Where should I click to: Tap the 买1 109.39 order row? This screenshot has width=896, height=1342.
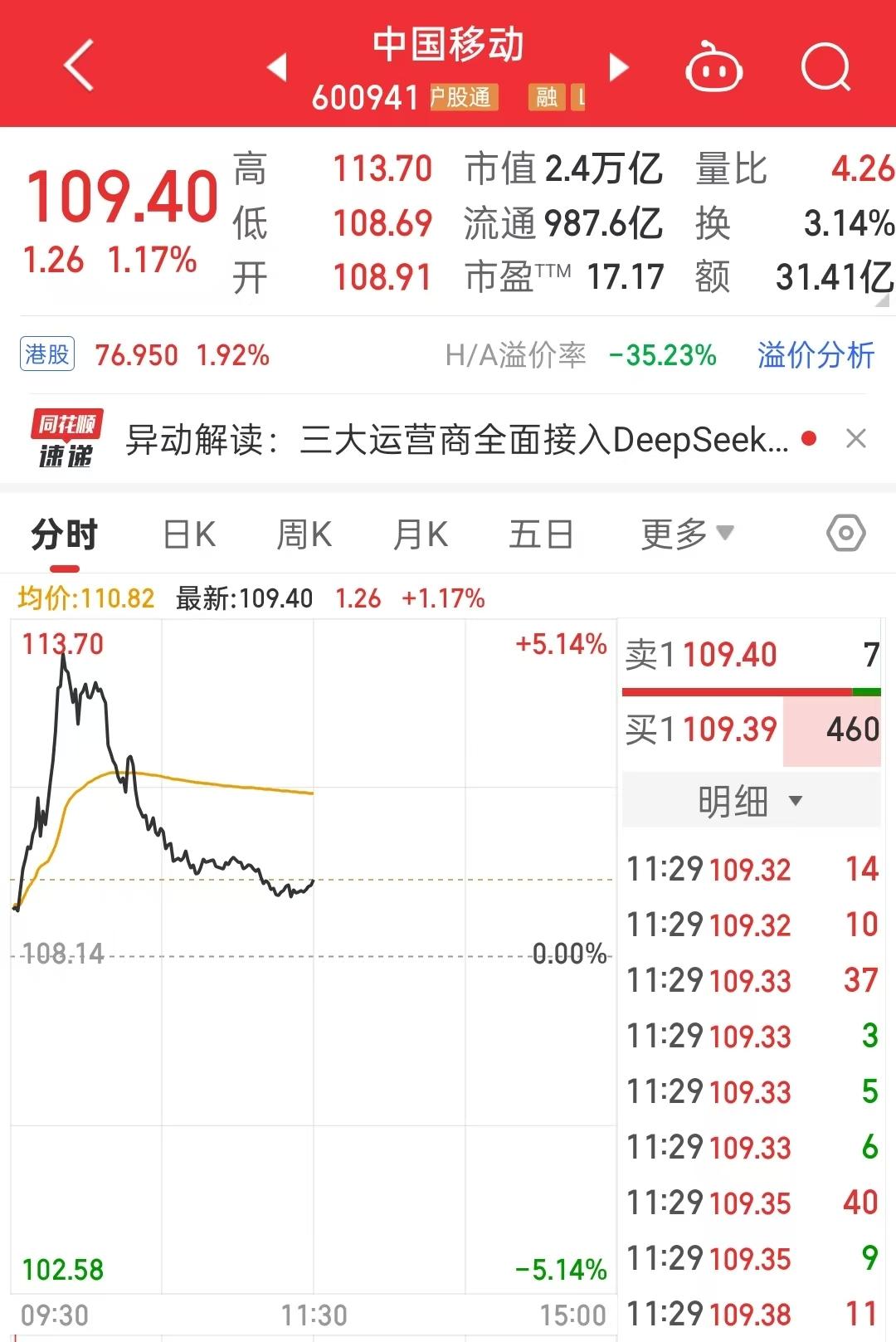pos(751,730)
